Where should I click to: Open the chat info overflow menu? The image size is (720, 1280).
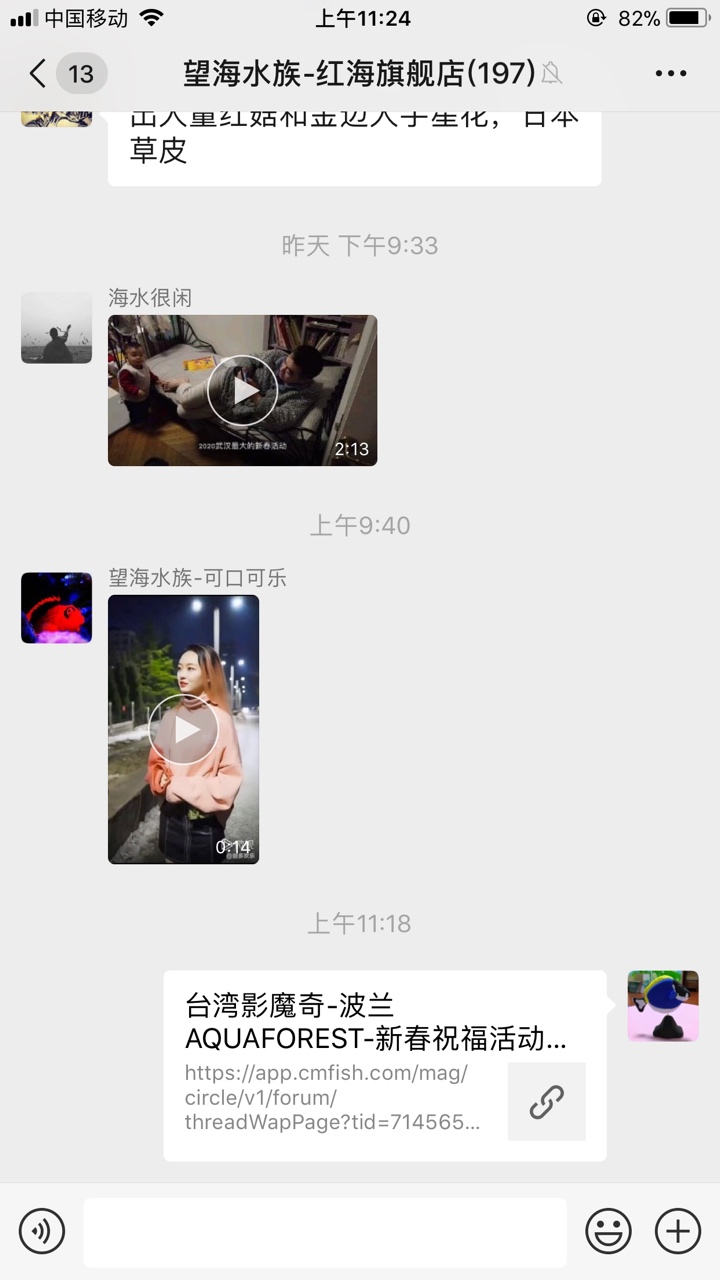point(670,73)
